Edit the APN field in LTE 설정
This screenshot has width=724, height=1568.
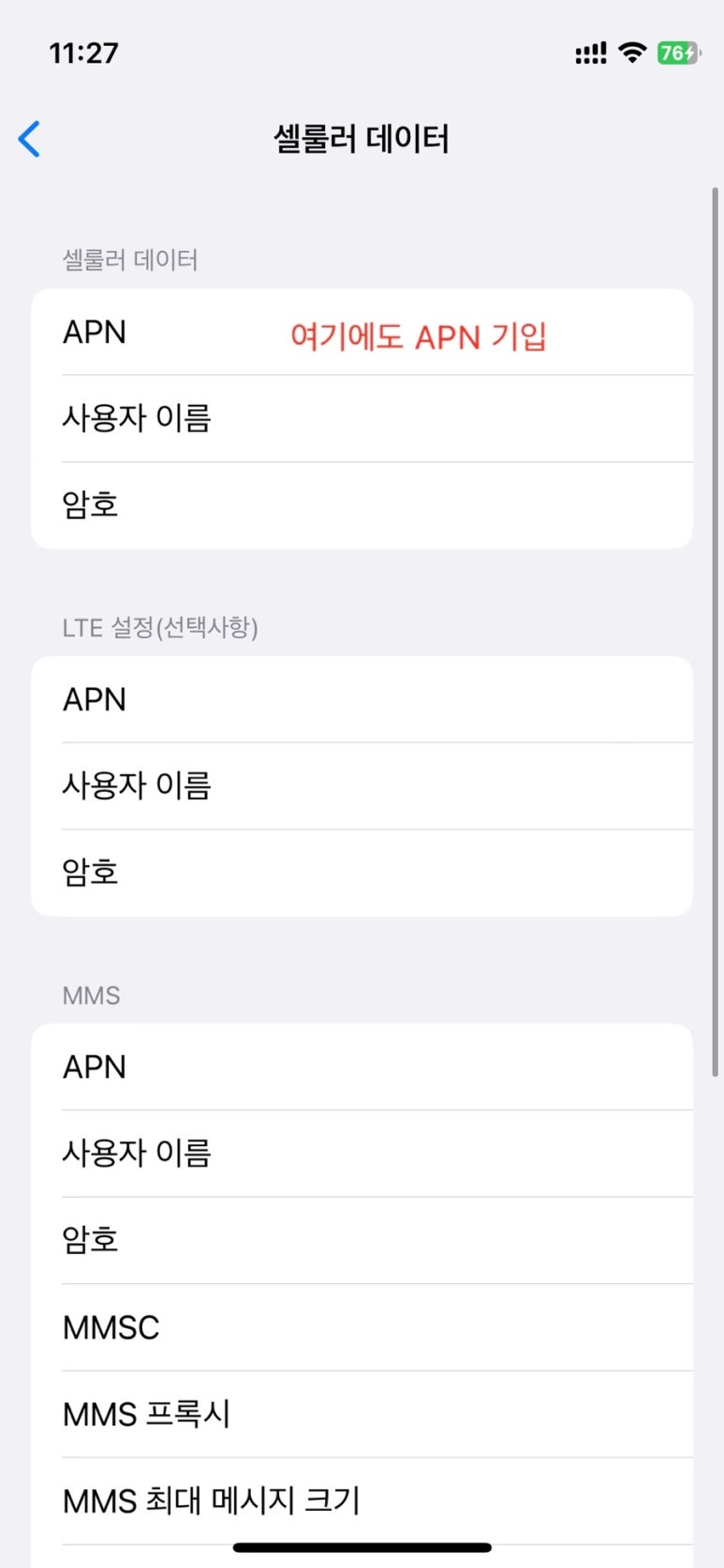pyautogui.click(x=362, y=699)
